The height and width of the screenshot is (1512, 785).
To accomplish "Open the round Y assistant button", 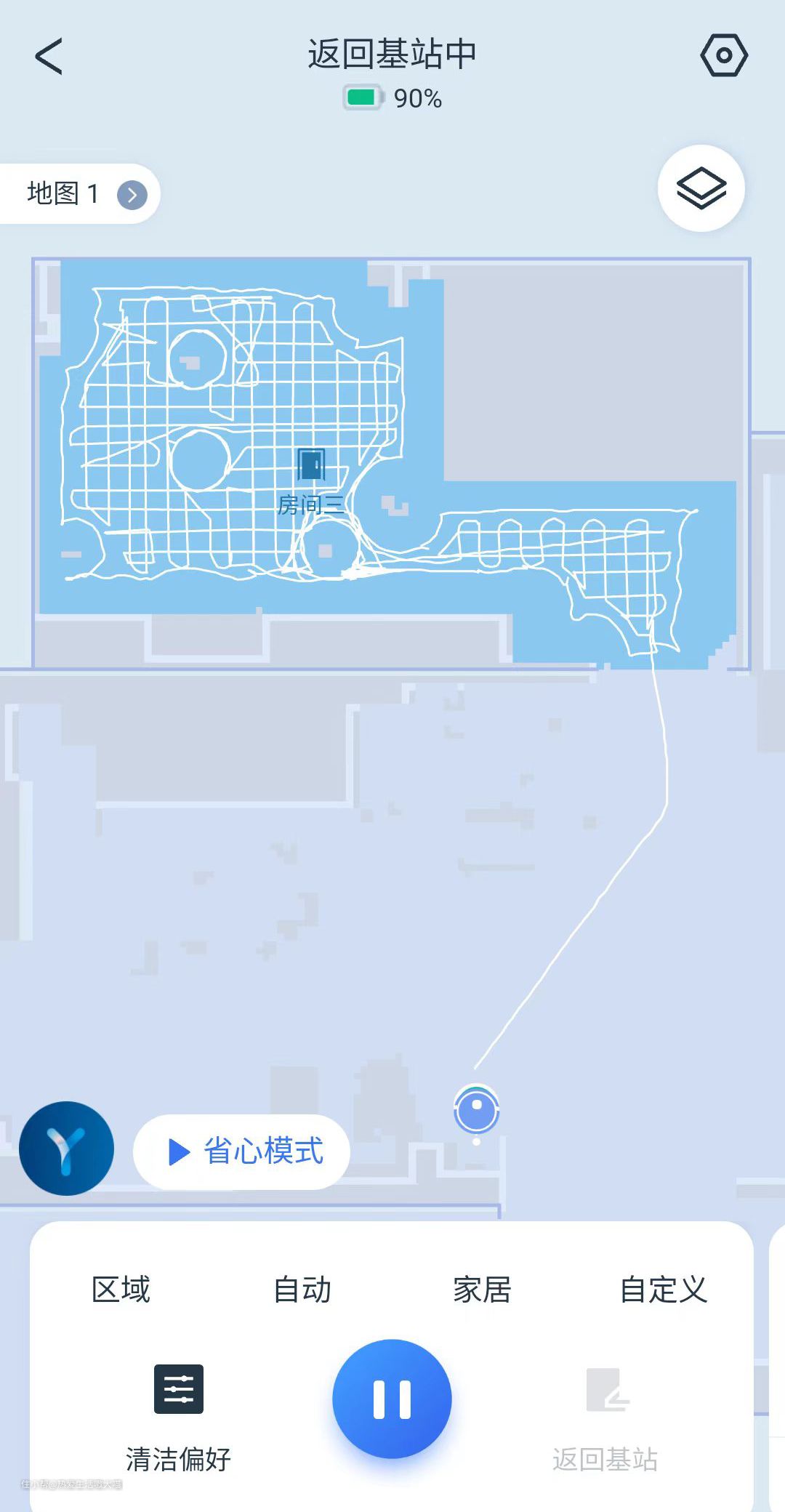I will click(x=66, y=1148).
